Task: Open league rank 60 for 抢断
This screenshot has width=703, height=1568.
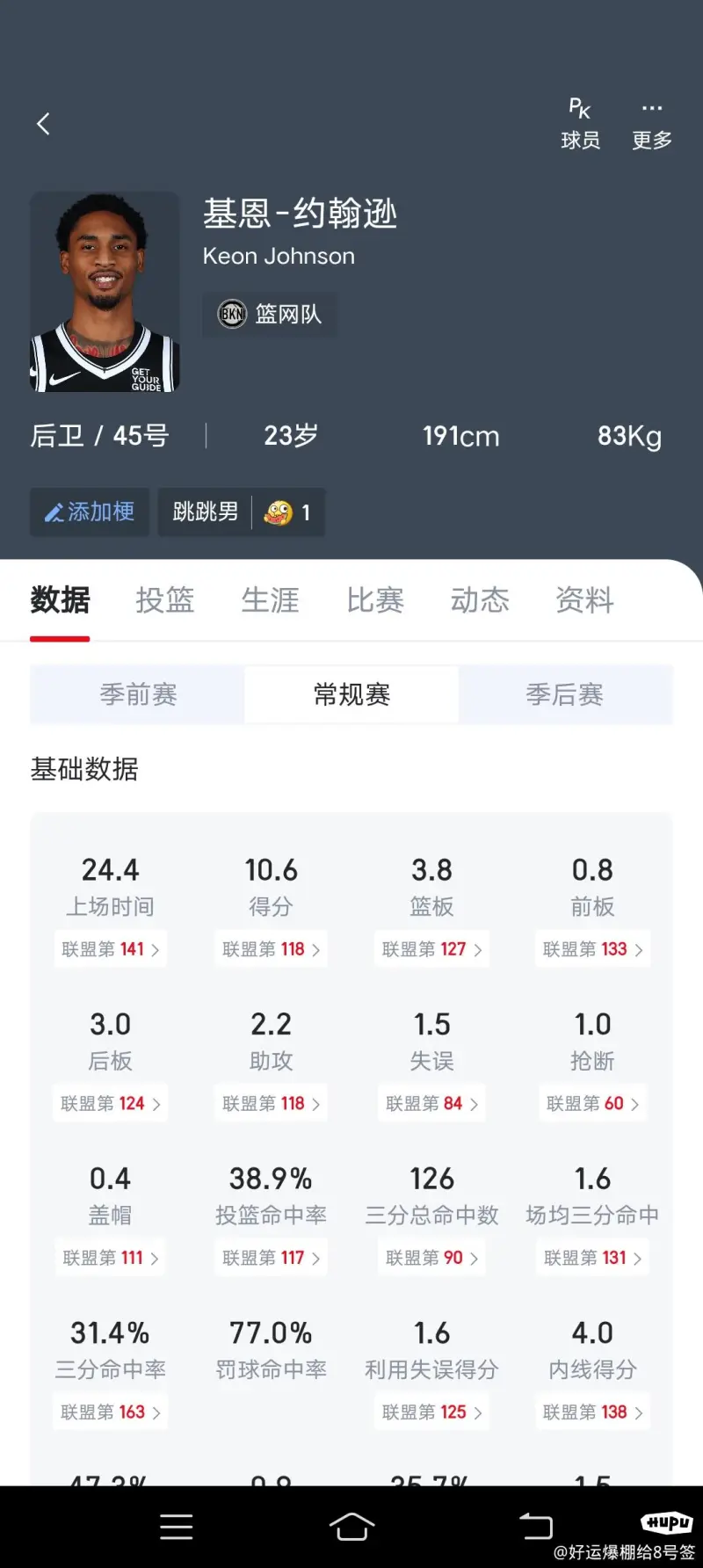Action: [592, 1104]
